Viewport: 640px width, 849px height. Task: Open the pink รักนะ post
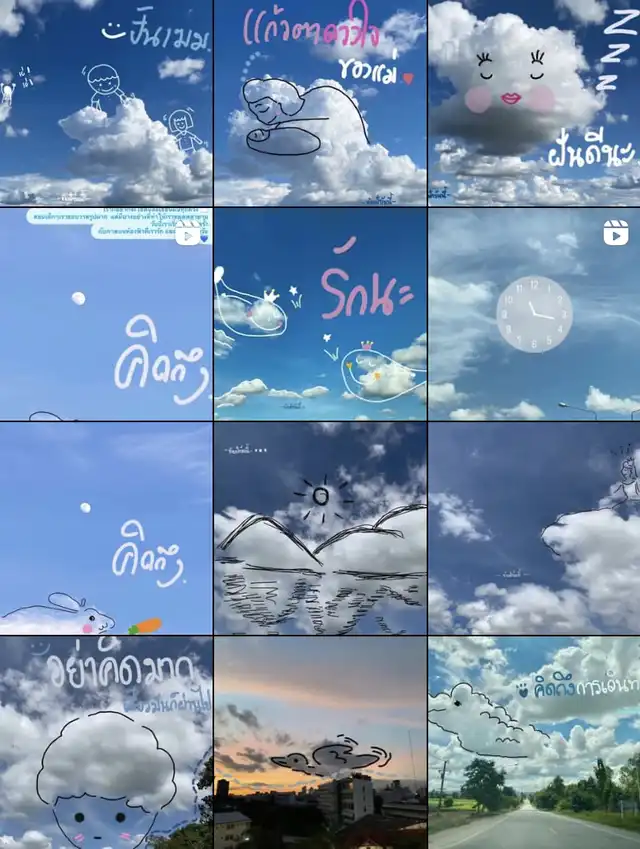320,315
